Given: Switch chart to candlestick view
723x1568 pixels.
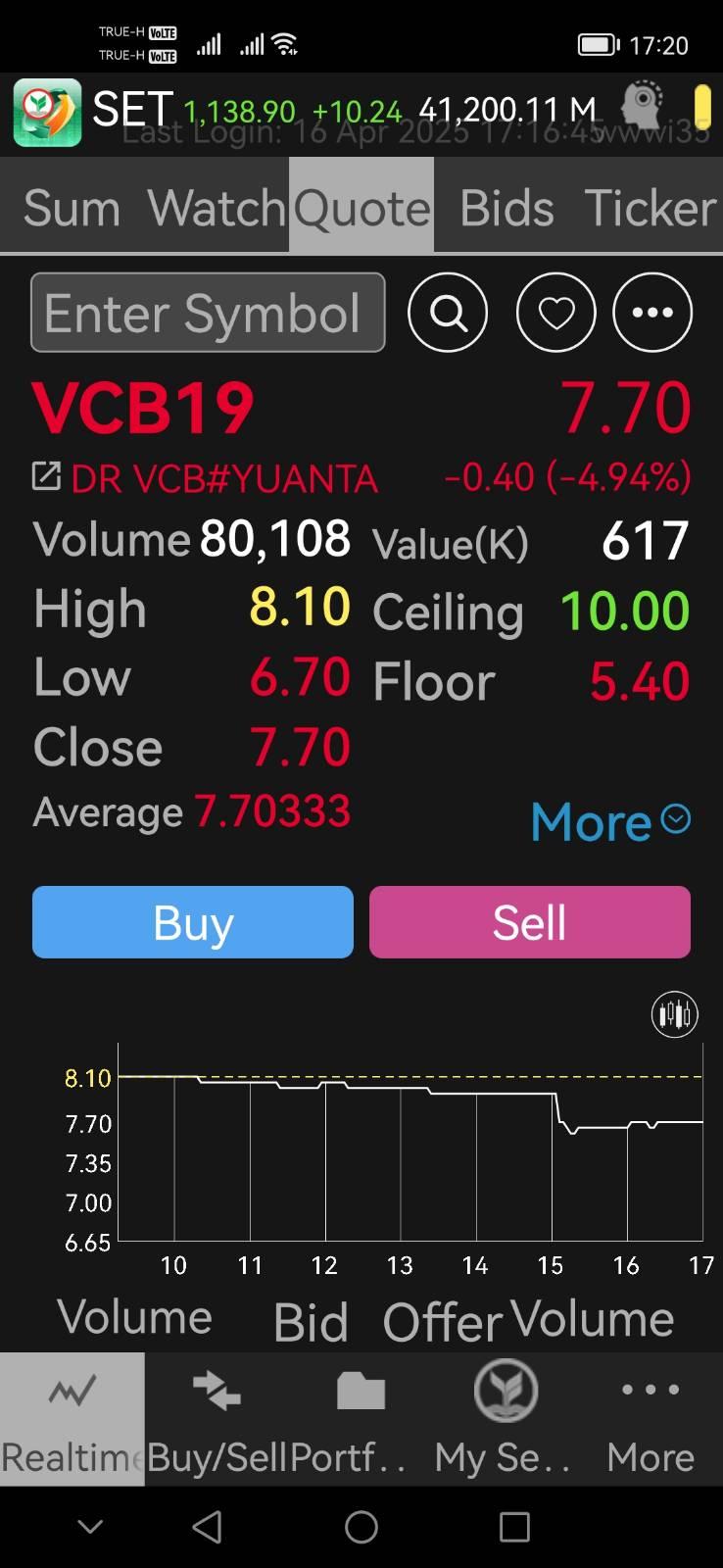Looking at the screenshot, I should point(675,1014).
